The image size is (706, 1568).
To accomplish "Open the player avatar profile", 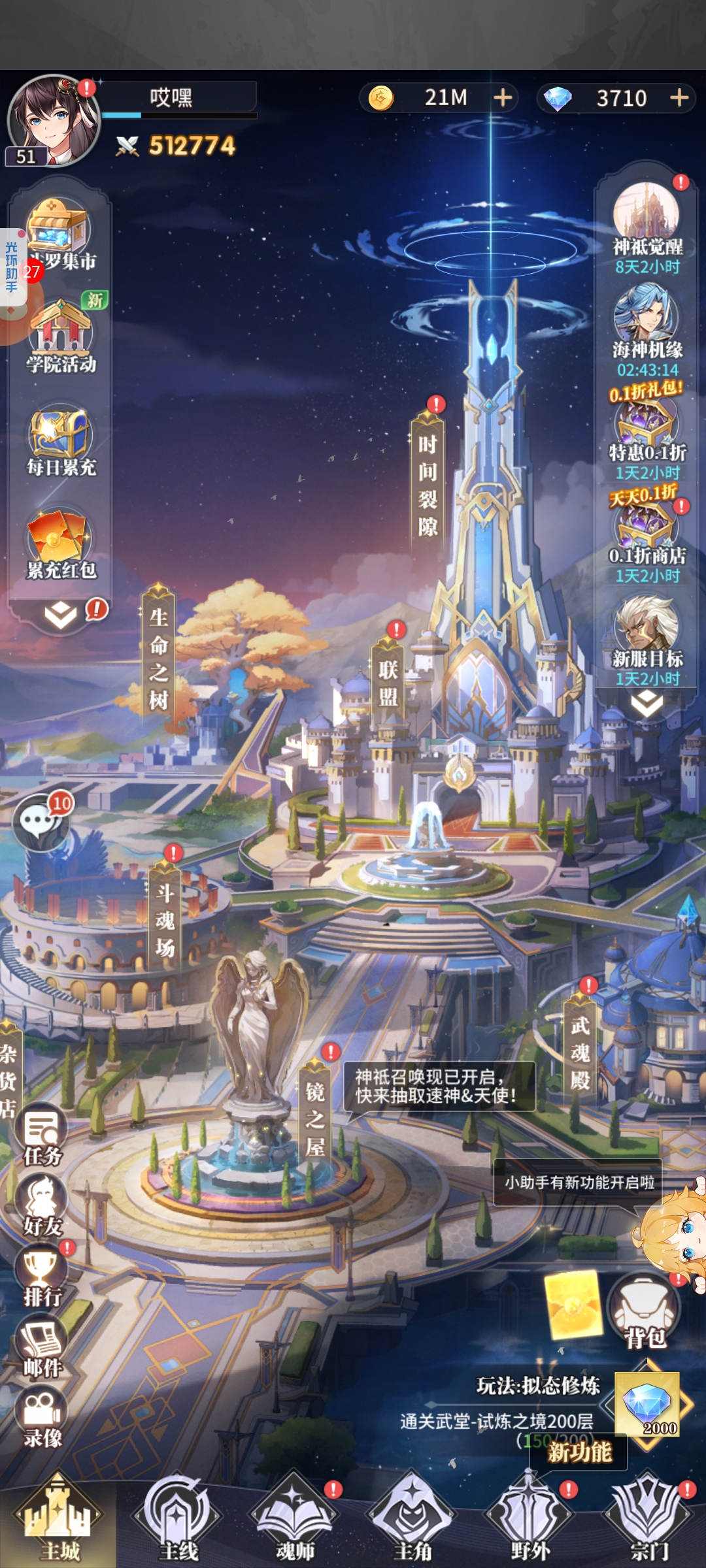I will coord(52,121).
